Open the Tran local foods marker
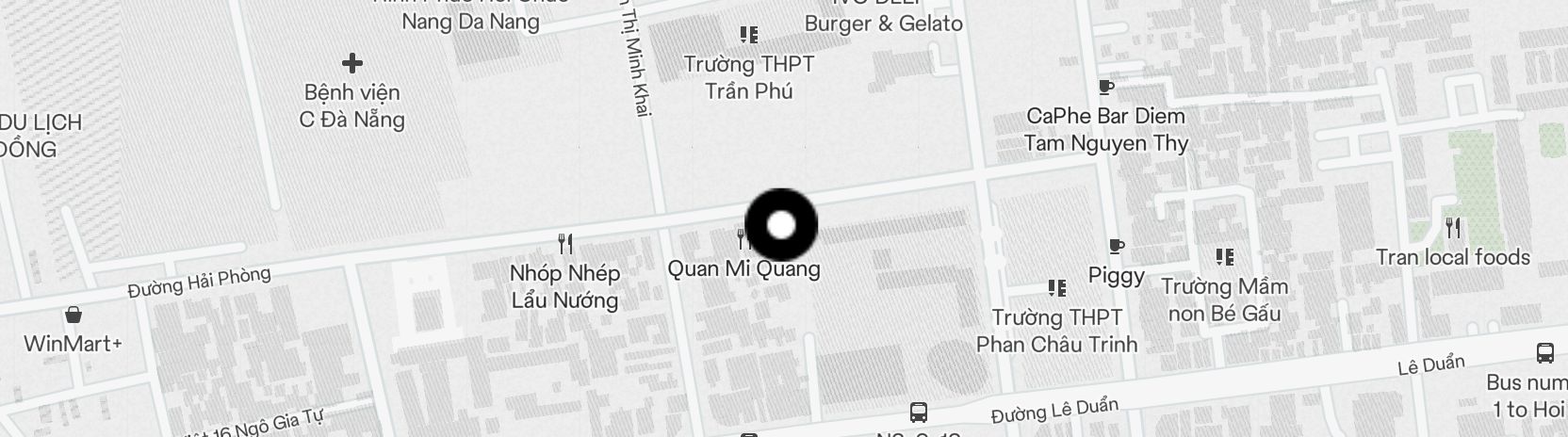1568x437 pixels. [x=1453, y=227]
